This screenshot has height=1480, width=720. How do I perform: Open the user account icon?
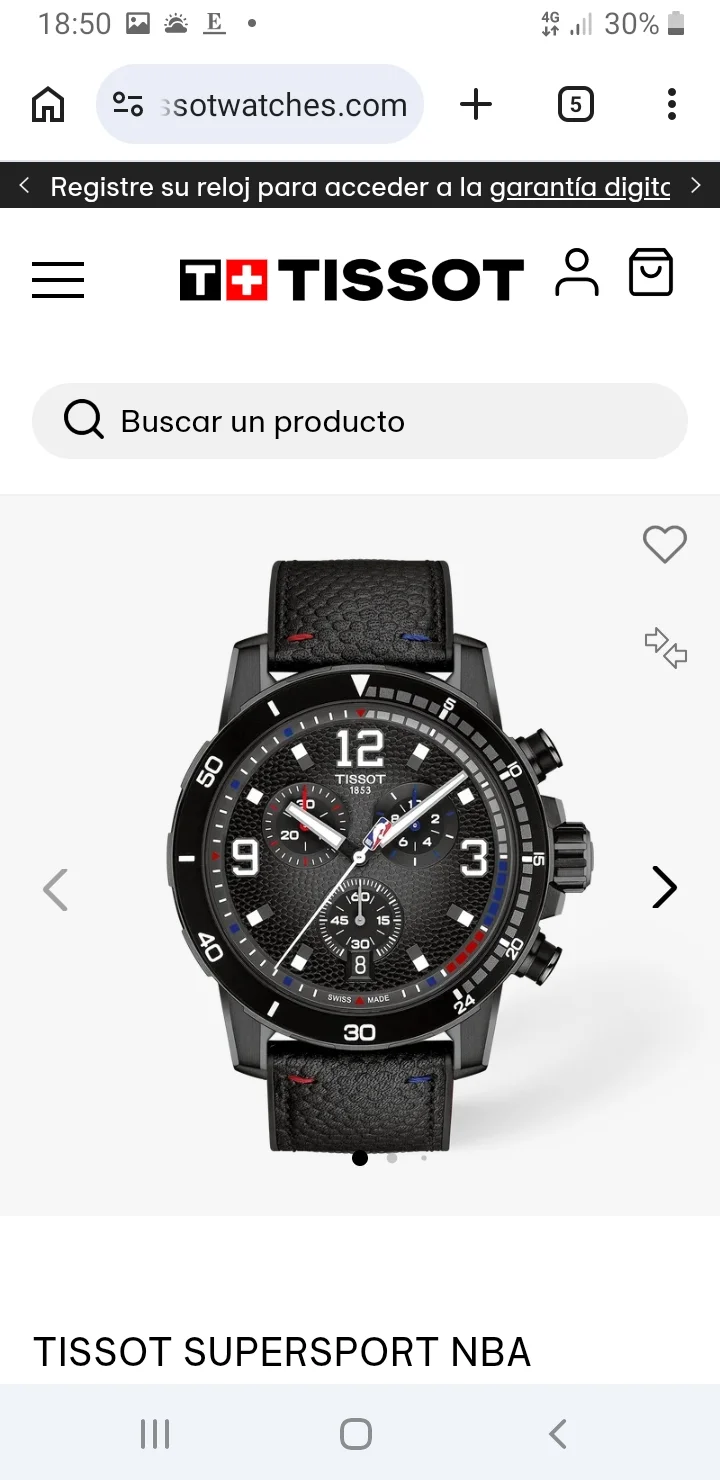(577, 274)
